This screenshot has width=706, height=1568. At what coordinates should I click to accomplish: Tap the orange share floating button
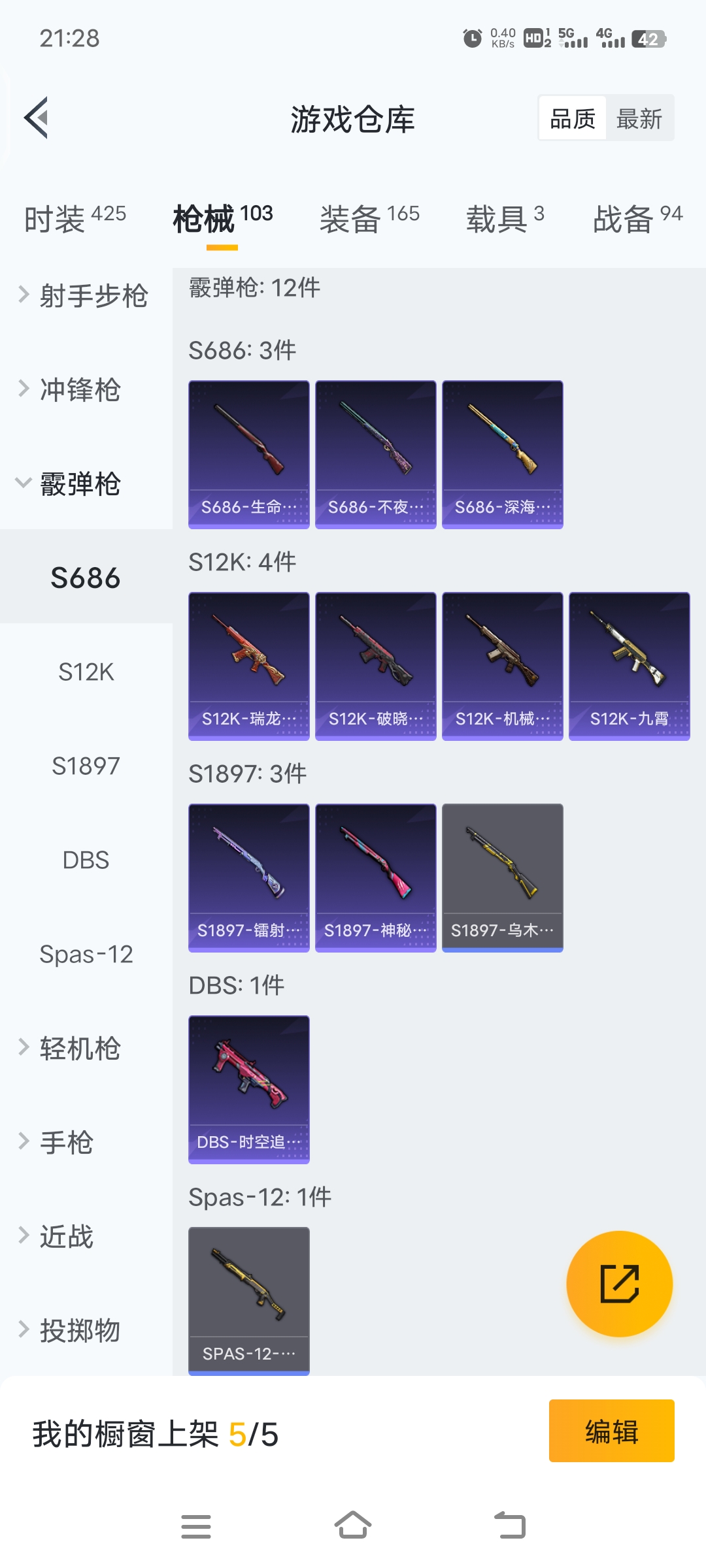pos(619,1284)
